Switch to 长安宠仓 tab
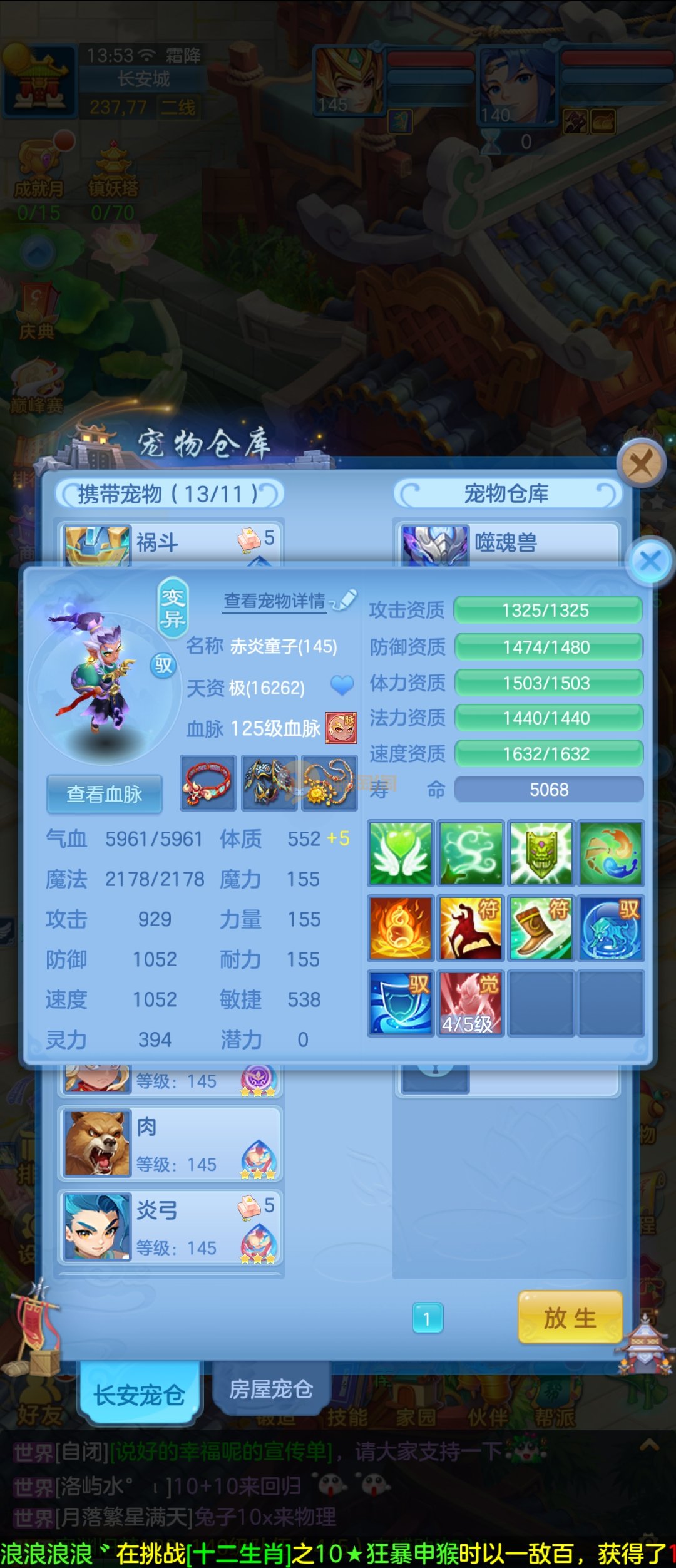676x1568 pixels. tap(139, 1395)
